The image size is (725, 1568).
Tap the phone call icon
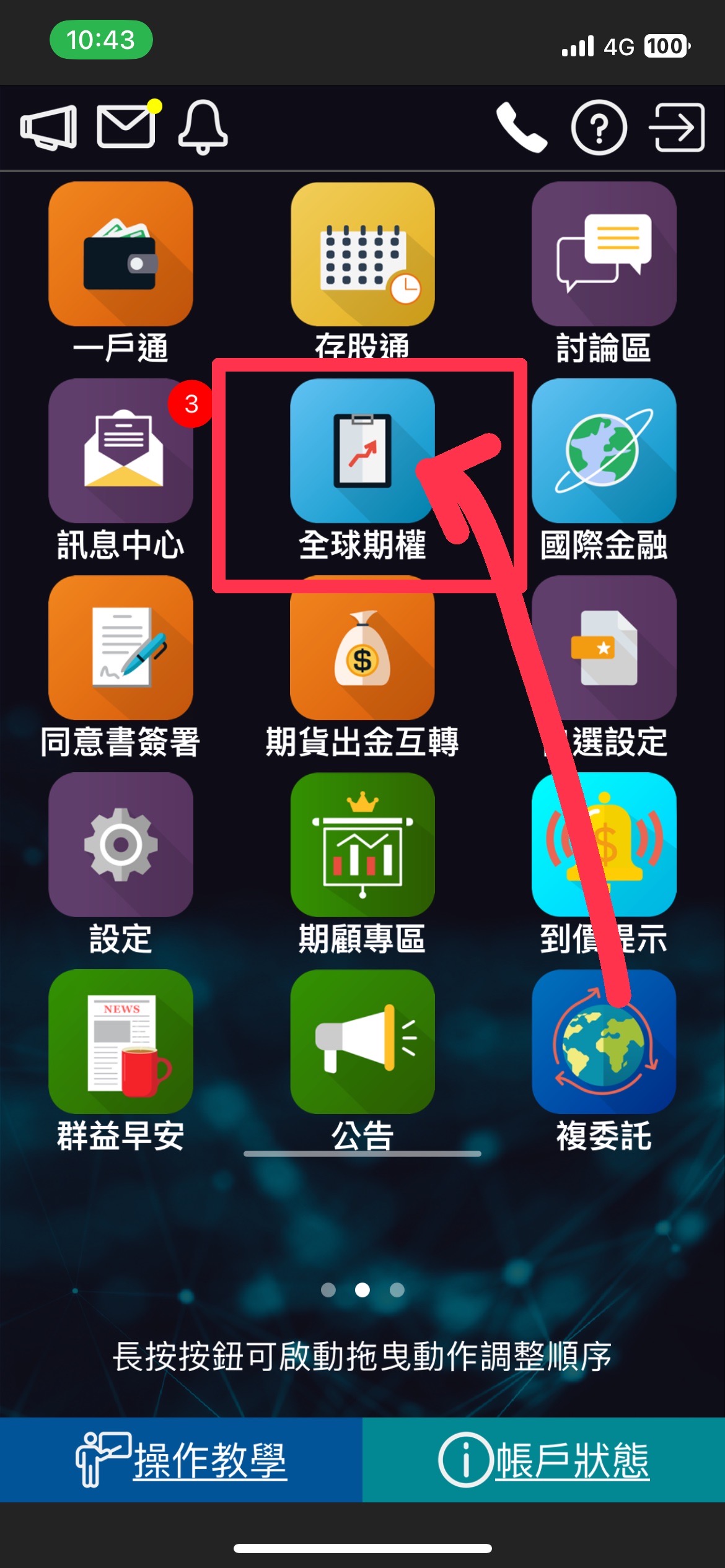tap(521, 128)
